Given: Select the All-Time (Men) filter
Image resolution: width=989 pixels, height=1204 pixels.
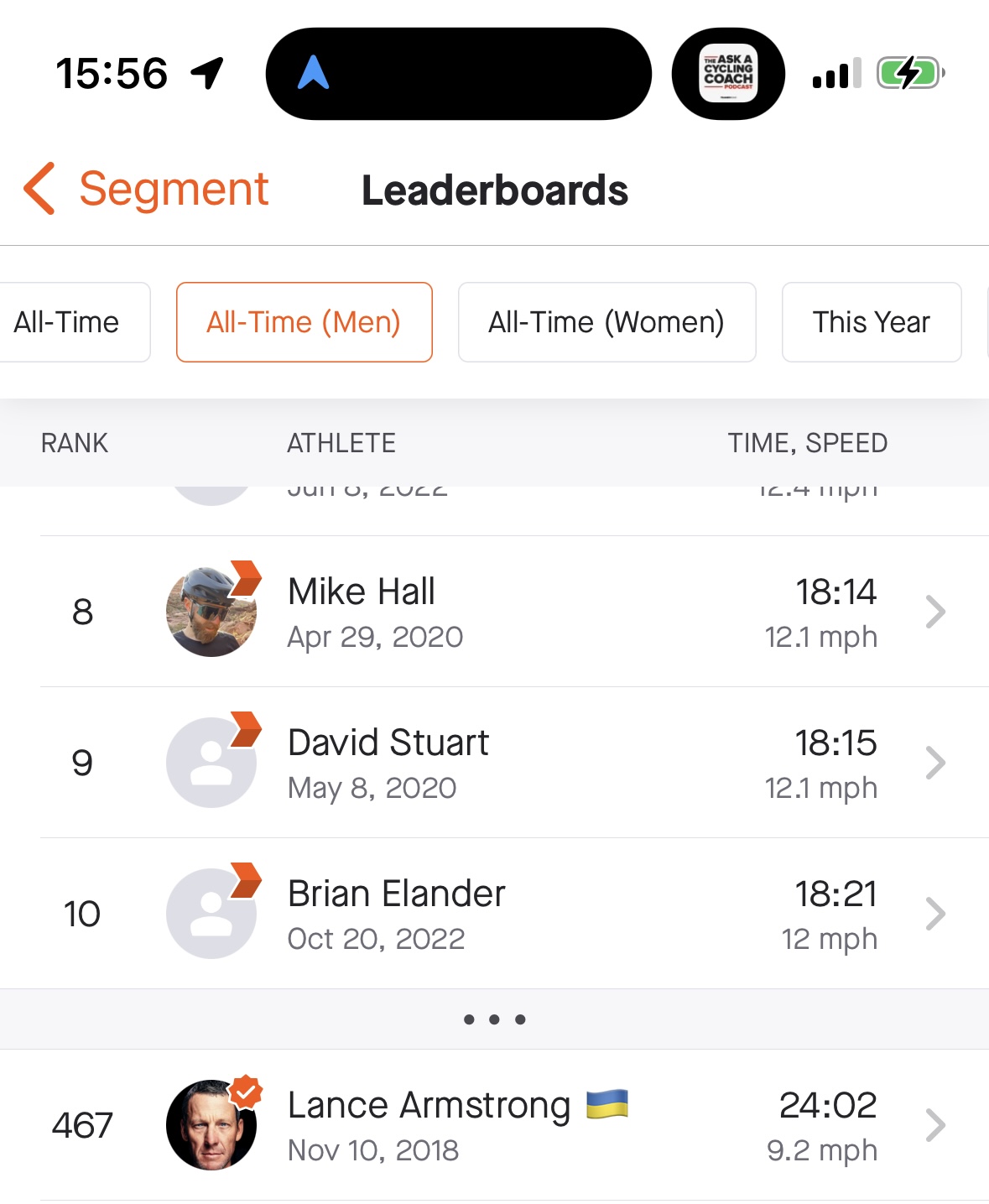Looking at the screenshot, I should pos(304,322).
